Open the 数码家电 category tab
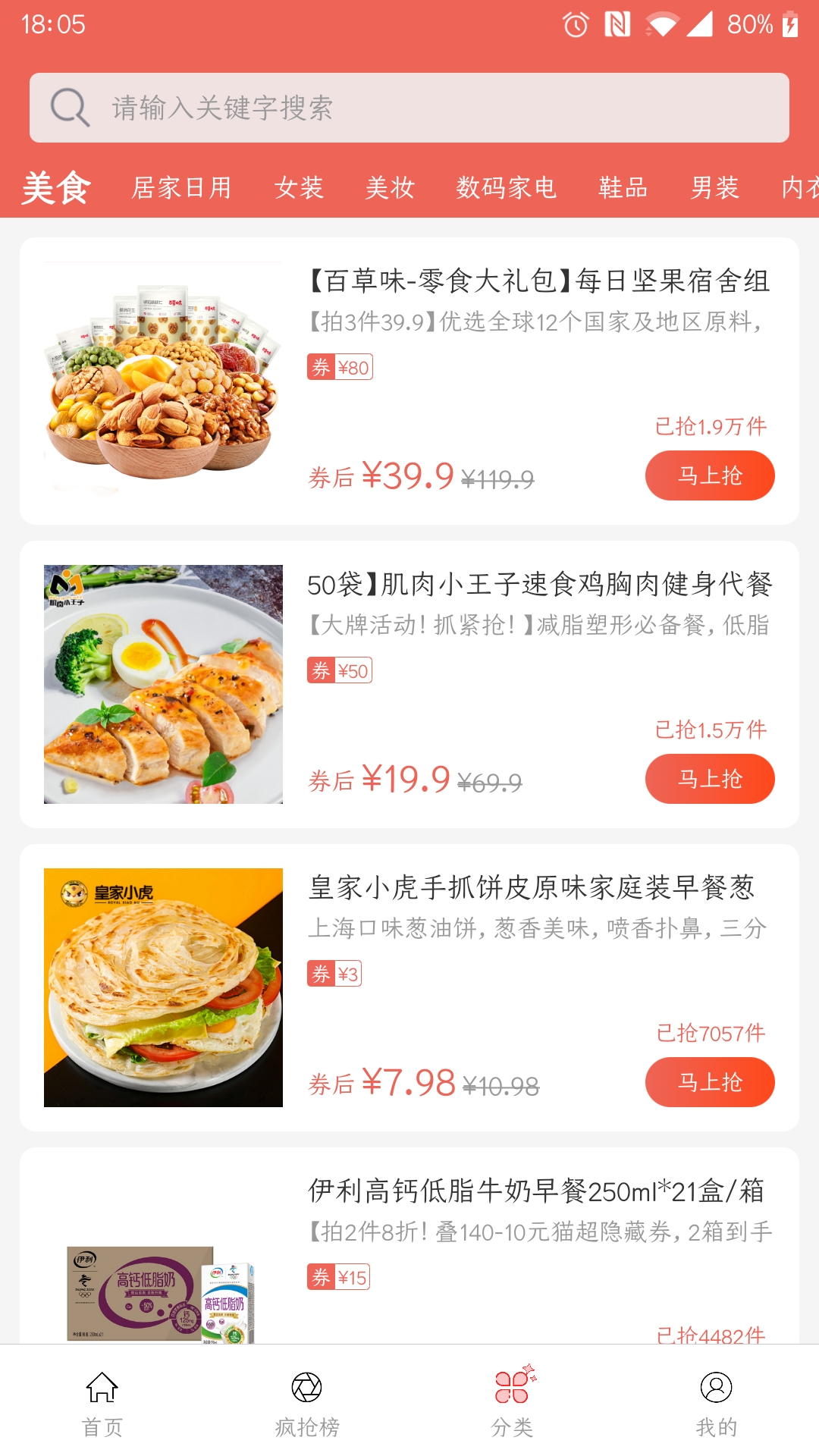This screenshot has width=819, height=1456. (506, 188)
